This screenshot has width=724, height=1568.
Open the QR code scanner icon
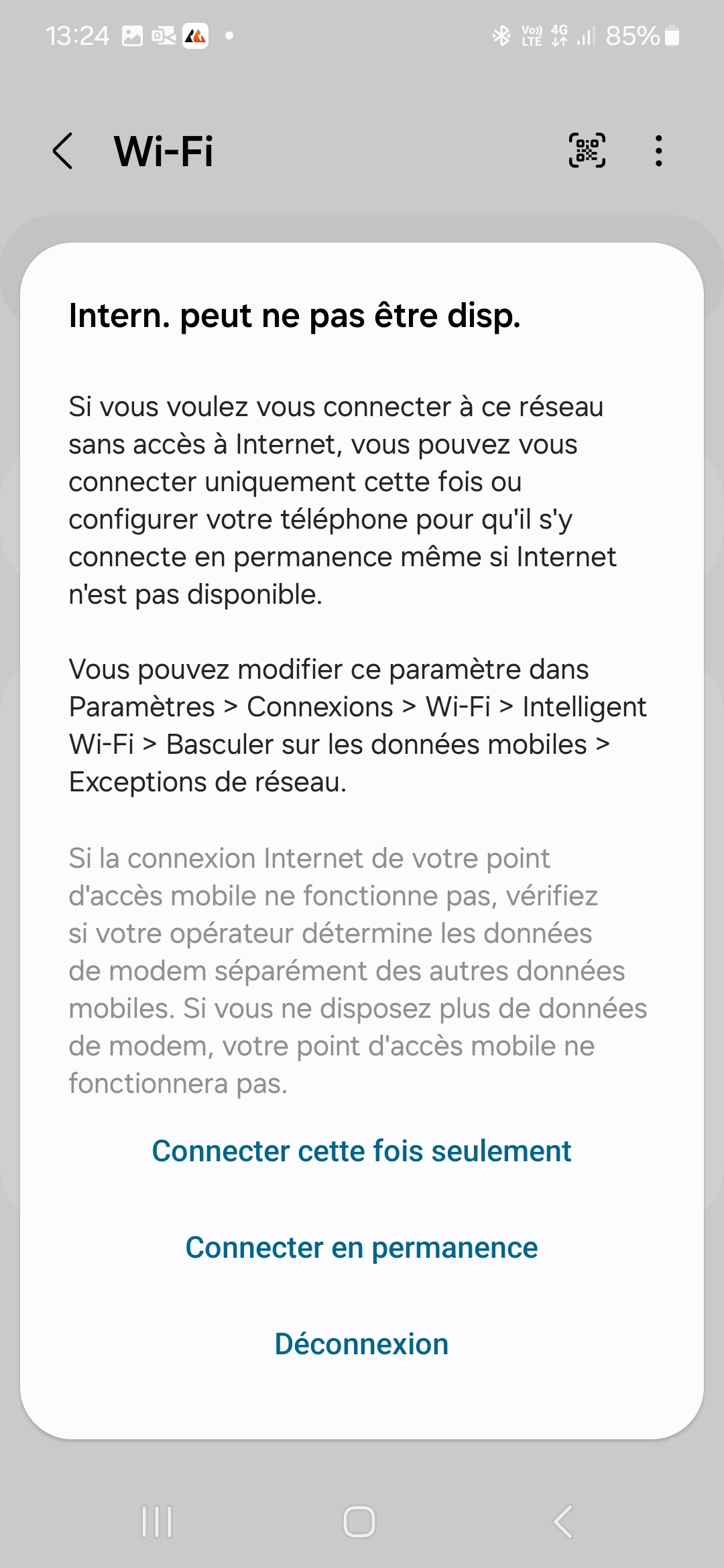587,151
